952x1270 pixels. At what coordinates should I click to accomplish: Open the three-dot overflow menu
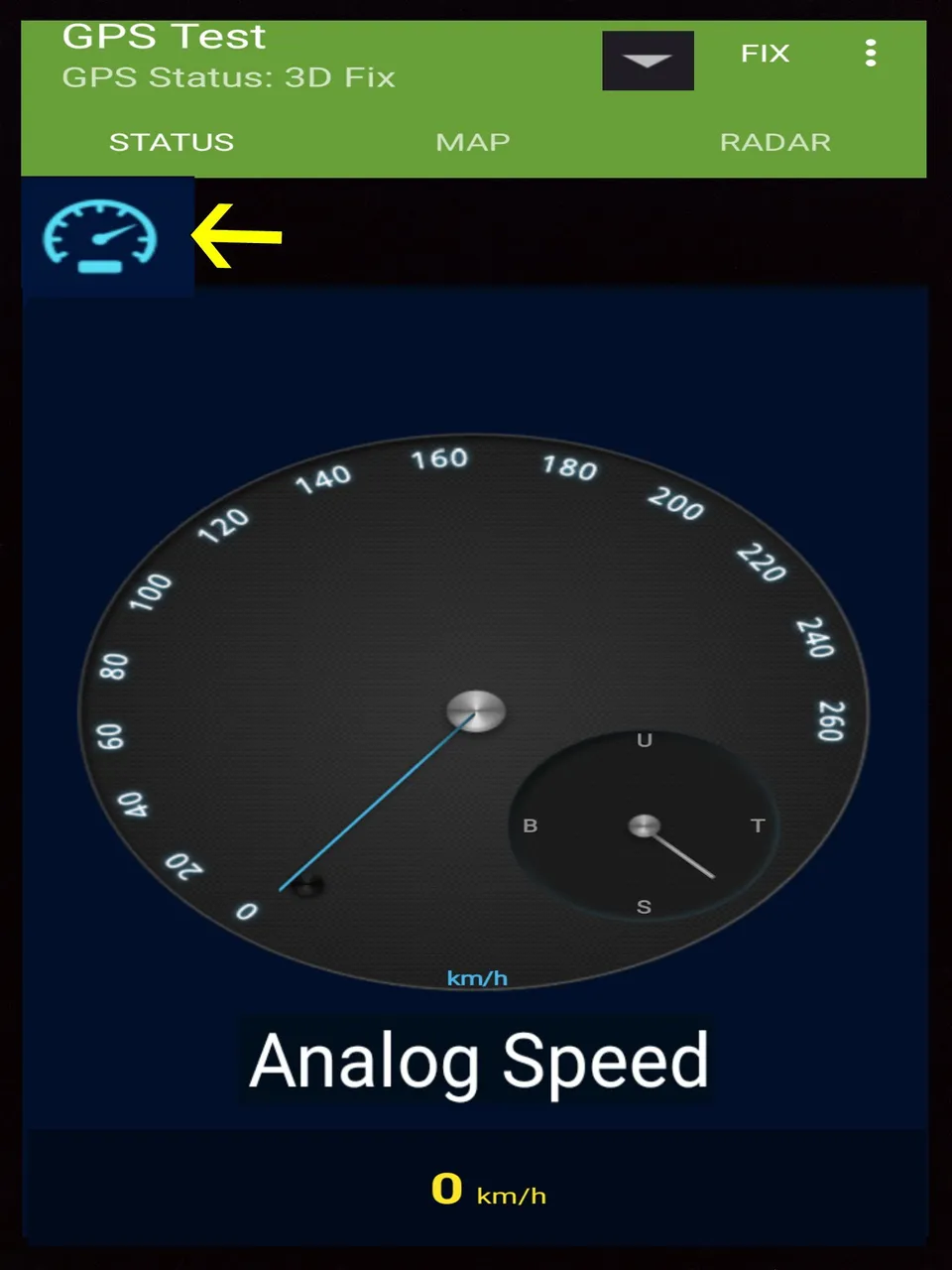pyautogui.click(x=870, y=54)
